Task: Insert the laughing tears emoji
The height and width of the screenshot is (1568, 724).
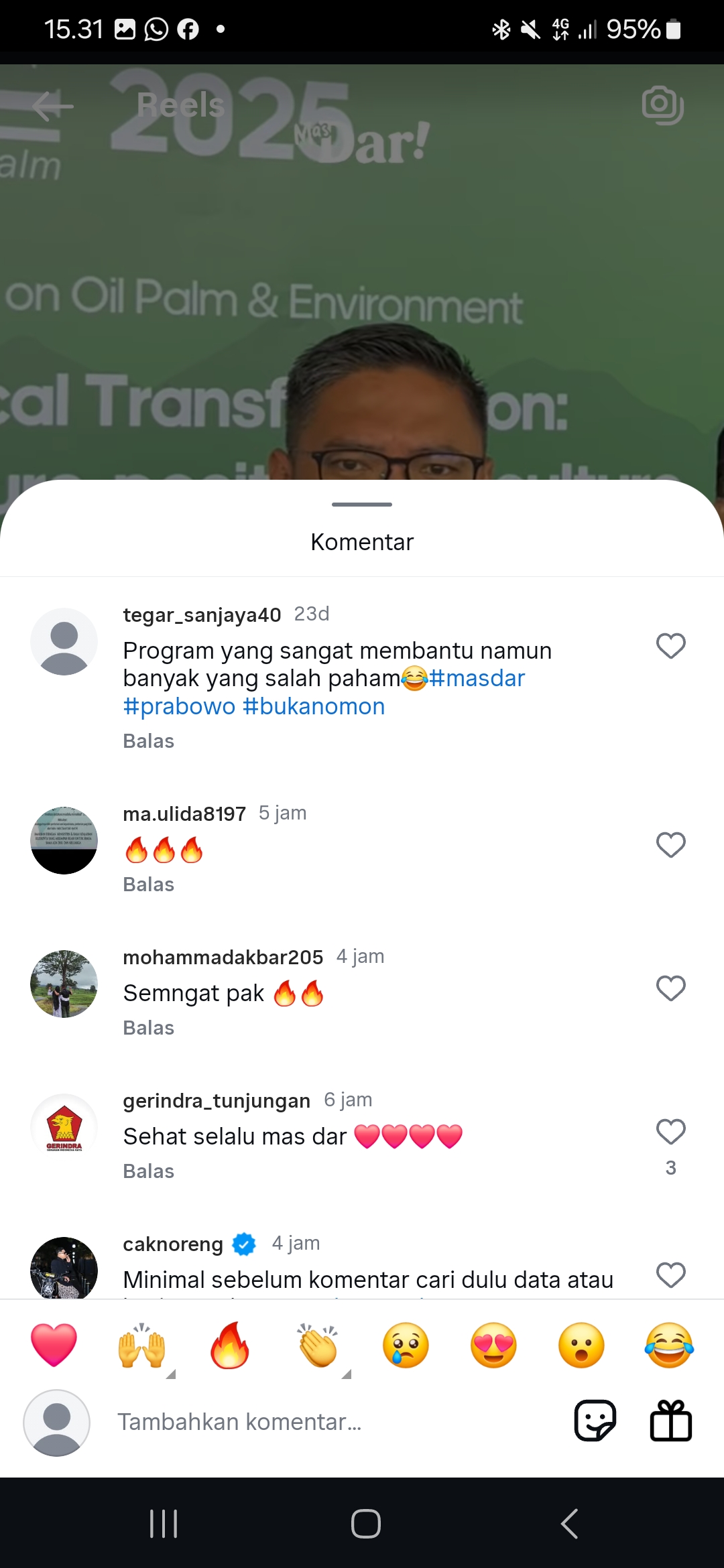Action: pos(669,1345)
